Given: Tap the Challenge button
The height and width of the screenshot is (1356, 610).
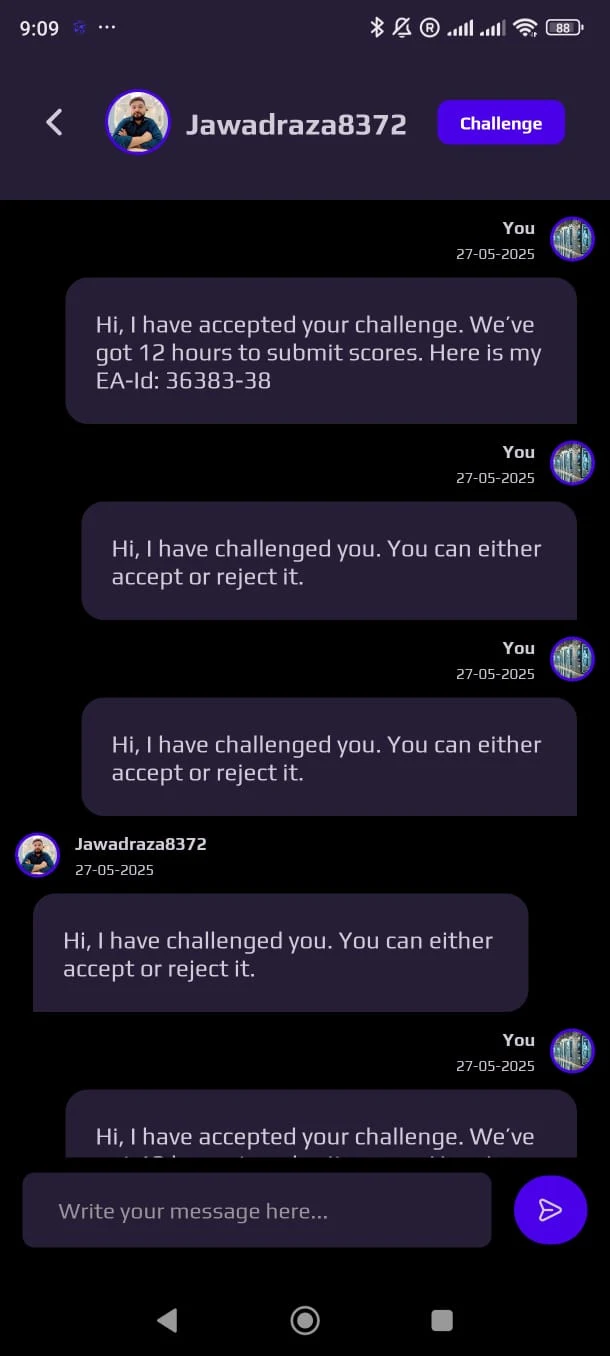Looking at the screenshot, I should pyautogui.click(x=501, y=123).
